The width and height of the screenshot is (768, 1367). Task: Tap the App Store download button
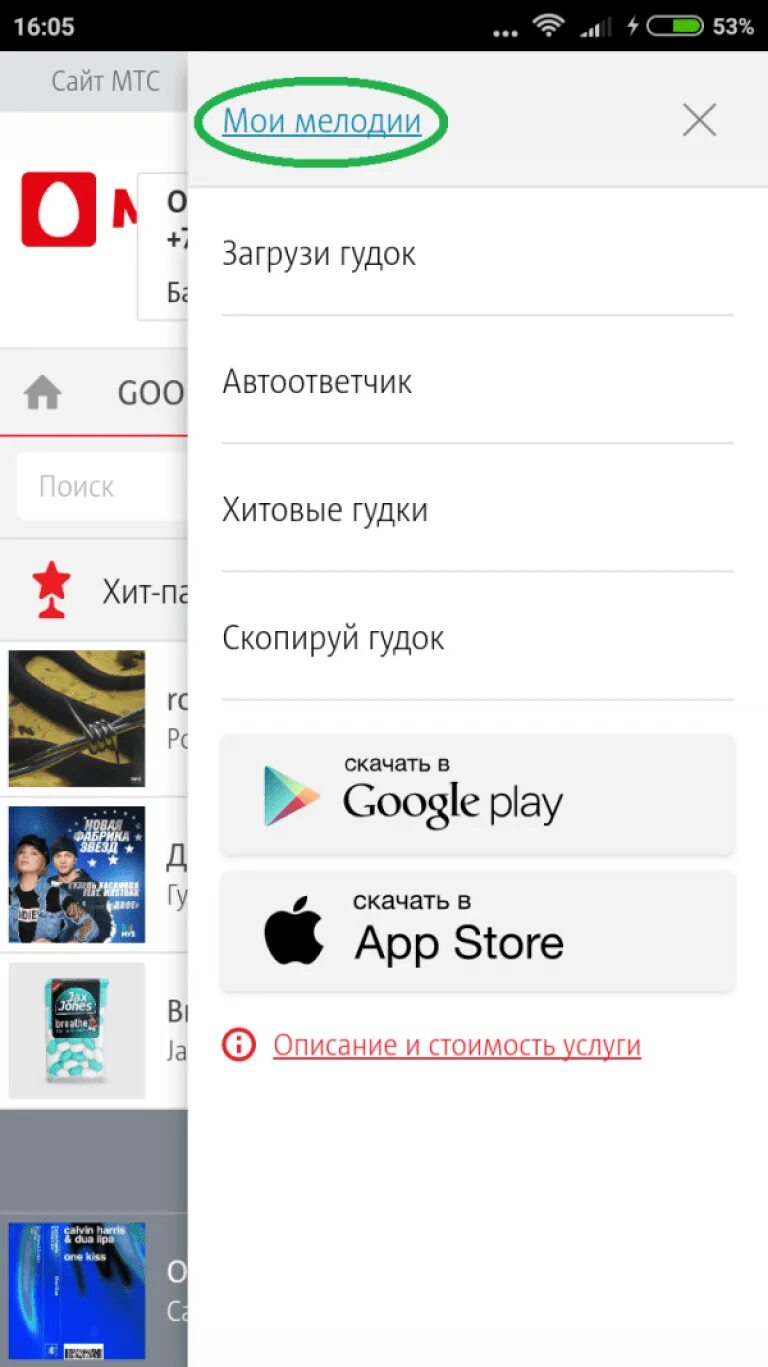coord(478,931)
